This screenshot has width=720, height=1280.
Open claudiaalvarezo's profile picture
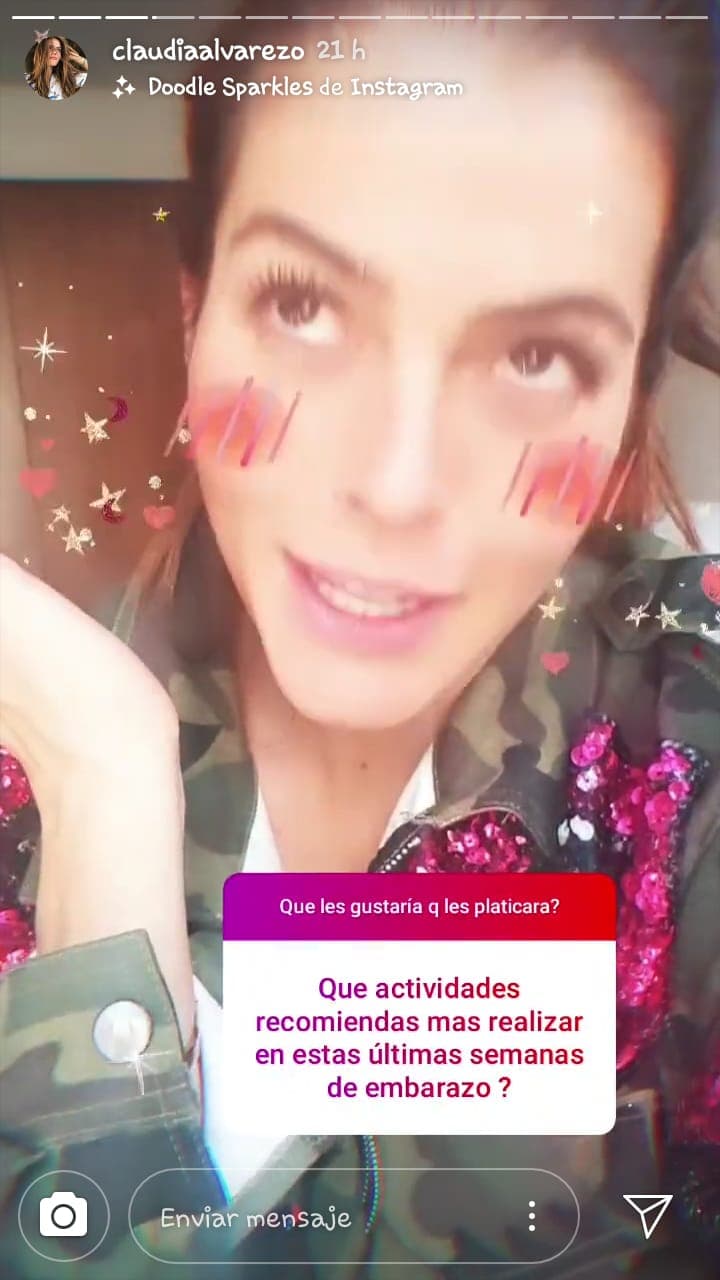(55, 68)
